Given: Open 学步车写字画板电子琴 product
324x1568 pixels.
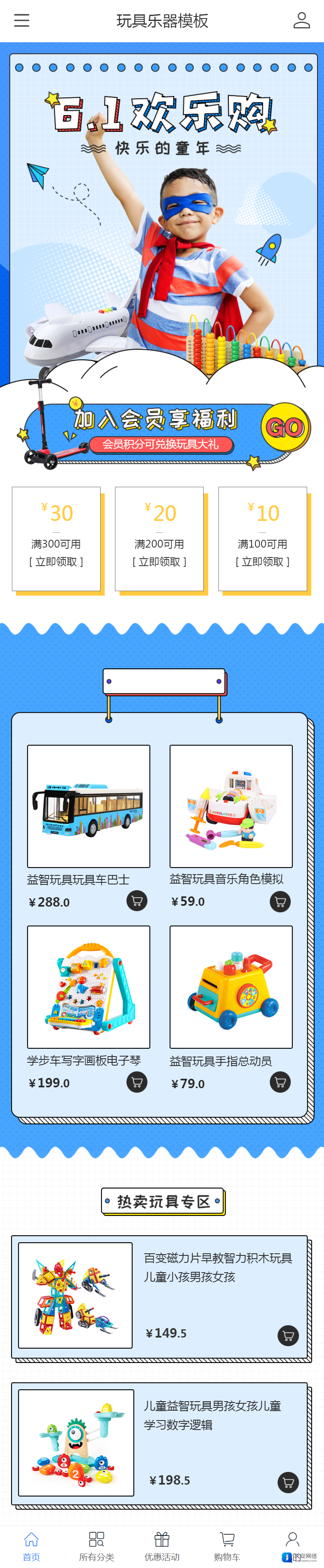Looking at the screenshot, I should (88, 987).
